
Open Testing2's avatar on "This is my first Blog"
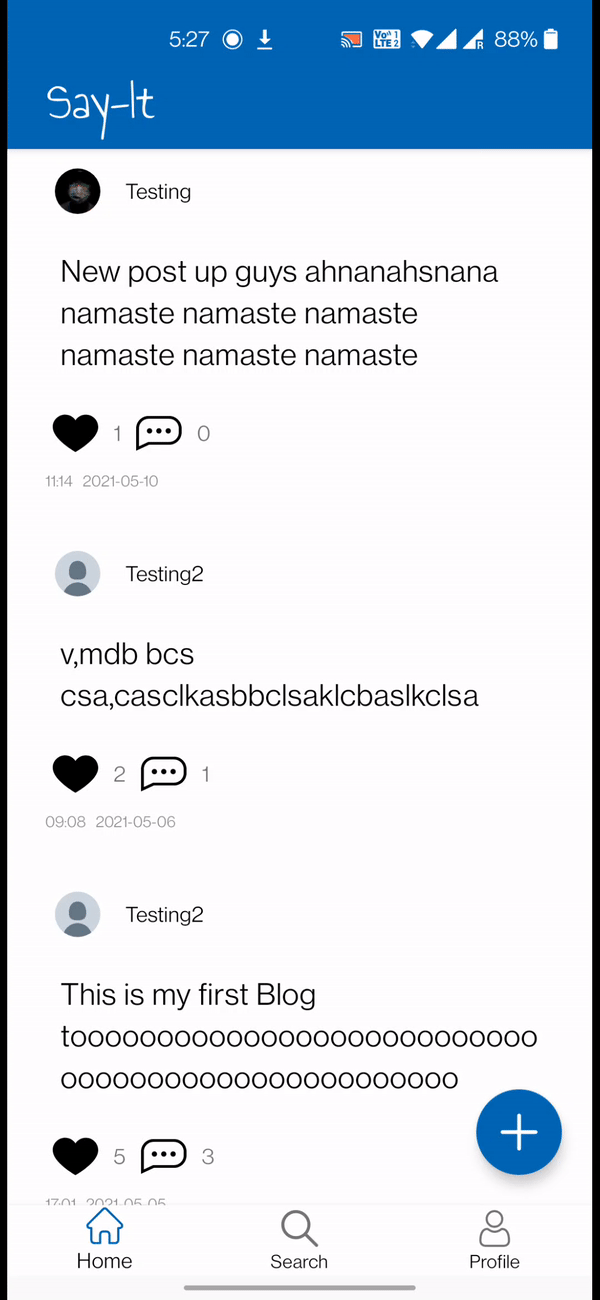click(x=78, y=915)
